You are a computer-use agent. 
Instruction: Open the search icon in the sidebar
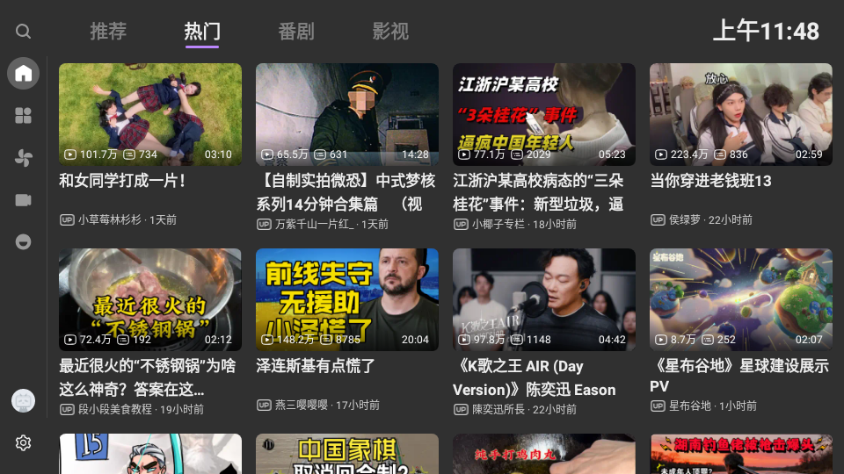click(x=23, y=32)
